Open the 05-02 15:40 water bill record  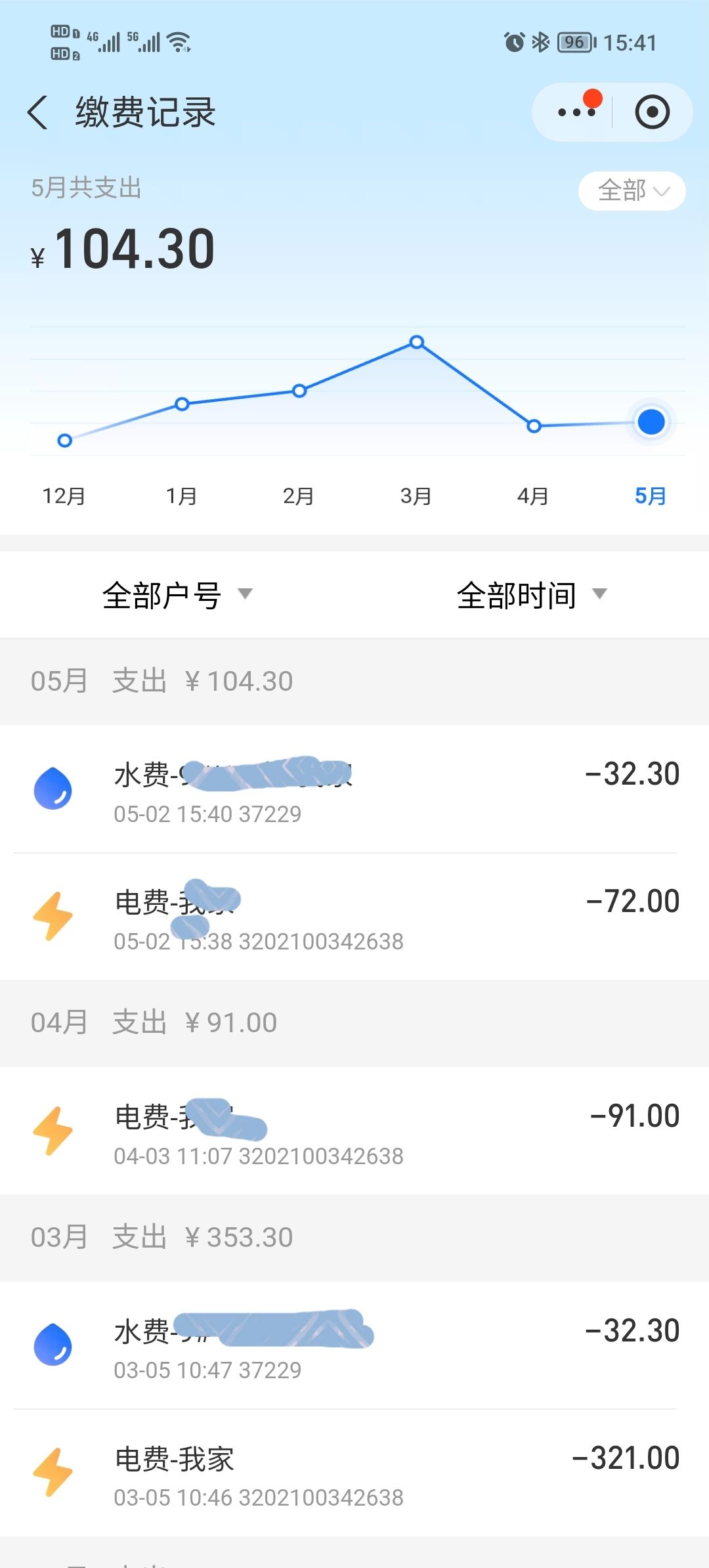coord(354,789)
